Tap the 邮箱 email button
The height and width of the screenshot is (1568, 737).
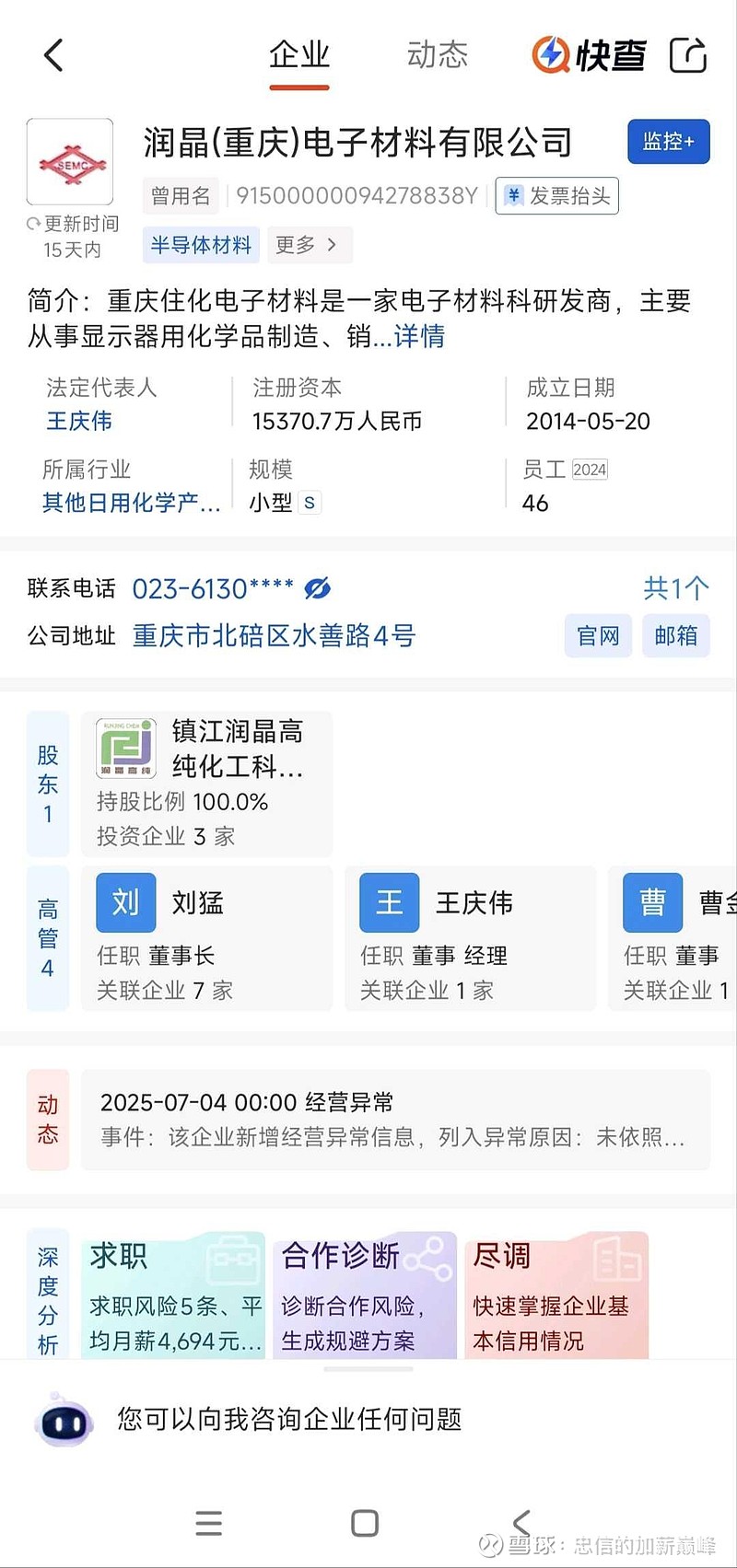[676, 635]
